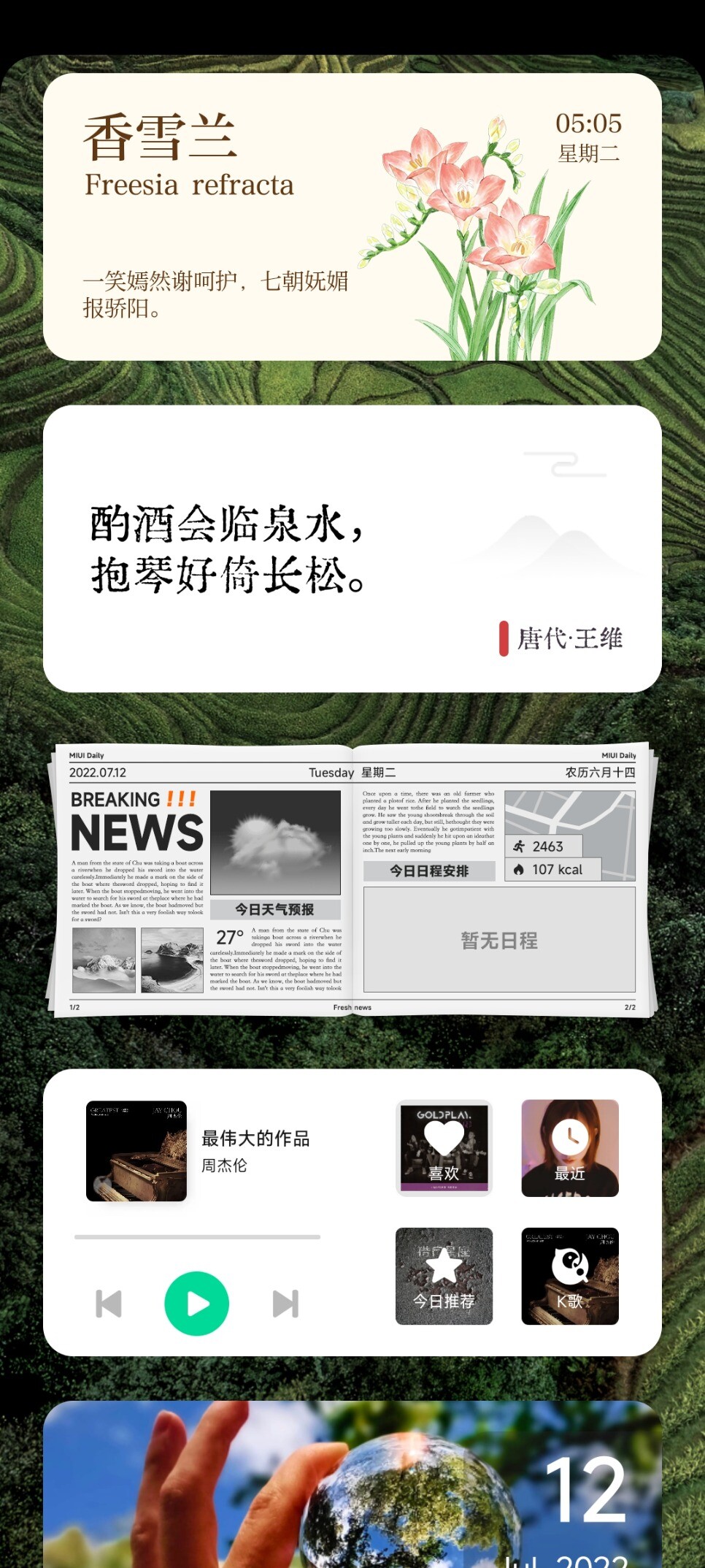This screenshot has height=1568, width=705.
Task: Open the 今日推荐 daily recommendations tile
Action: click(444, 1276)
